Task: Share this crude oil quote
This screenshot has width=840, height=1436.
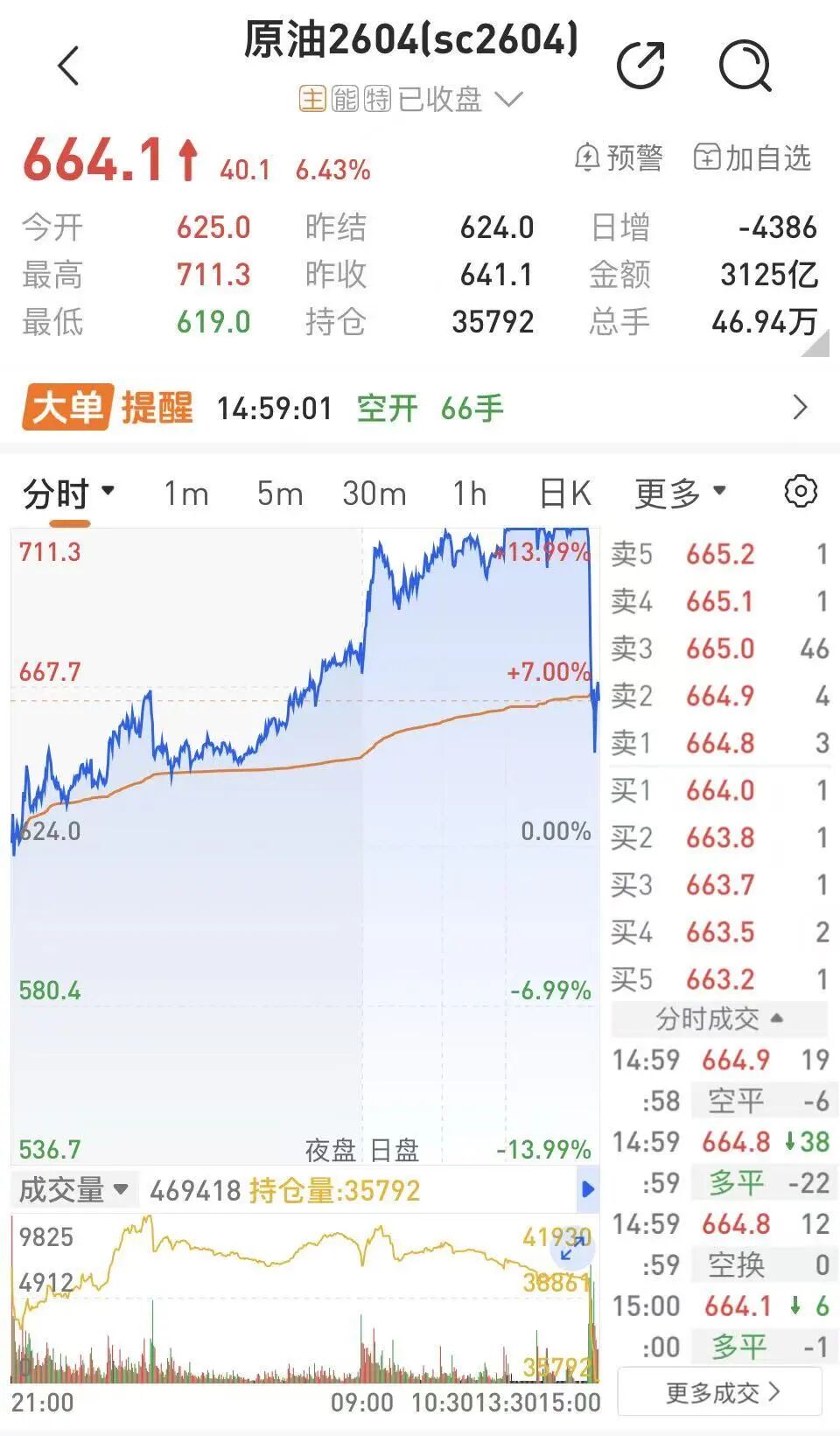Action: (x=640, y=65)
